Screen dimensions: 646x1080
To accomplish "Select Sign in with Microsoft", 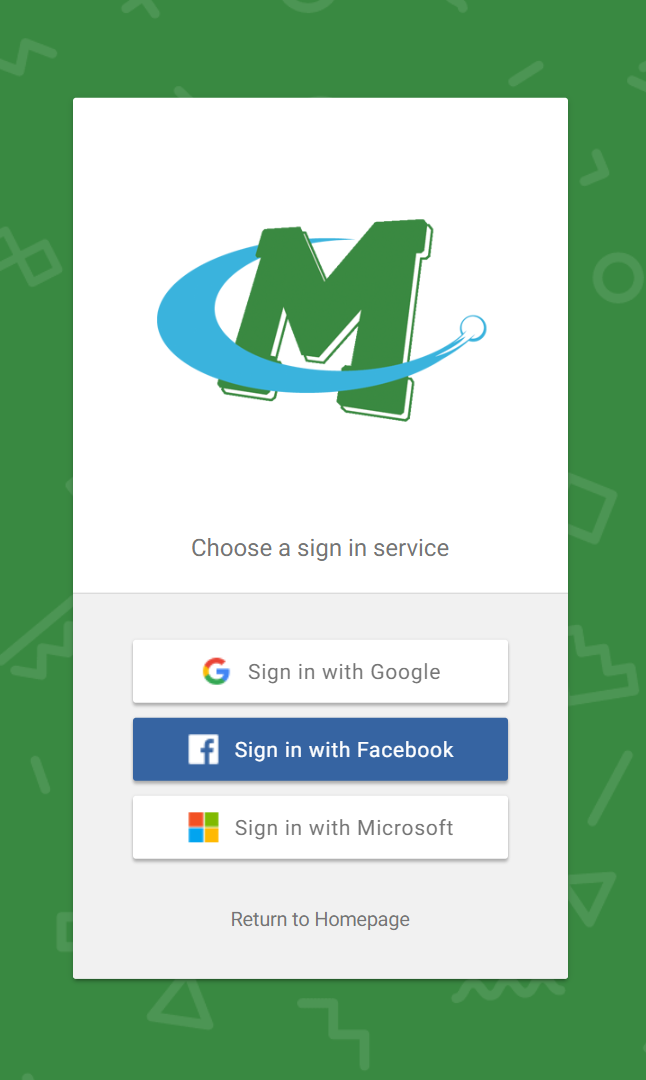I will point(320,828).
